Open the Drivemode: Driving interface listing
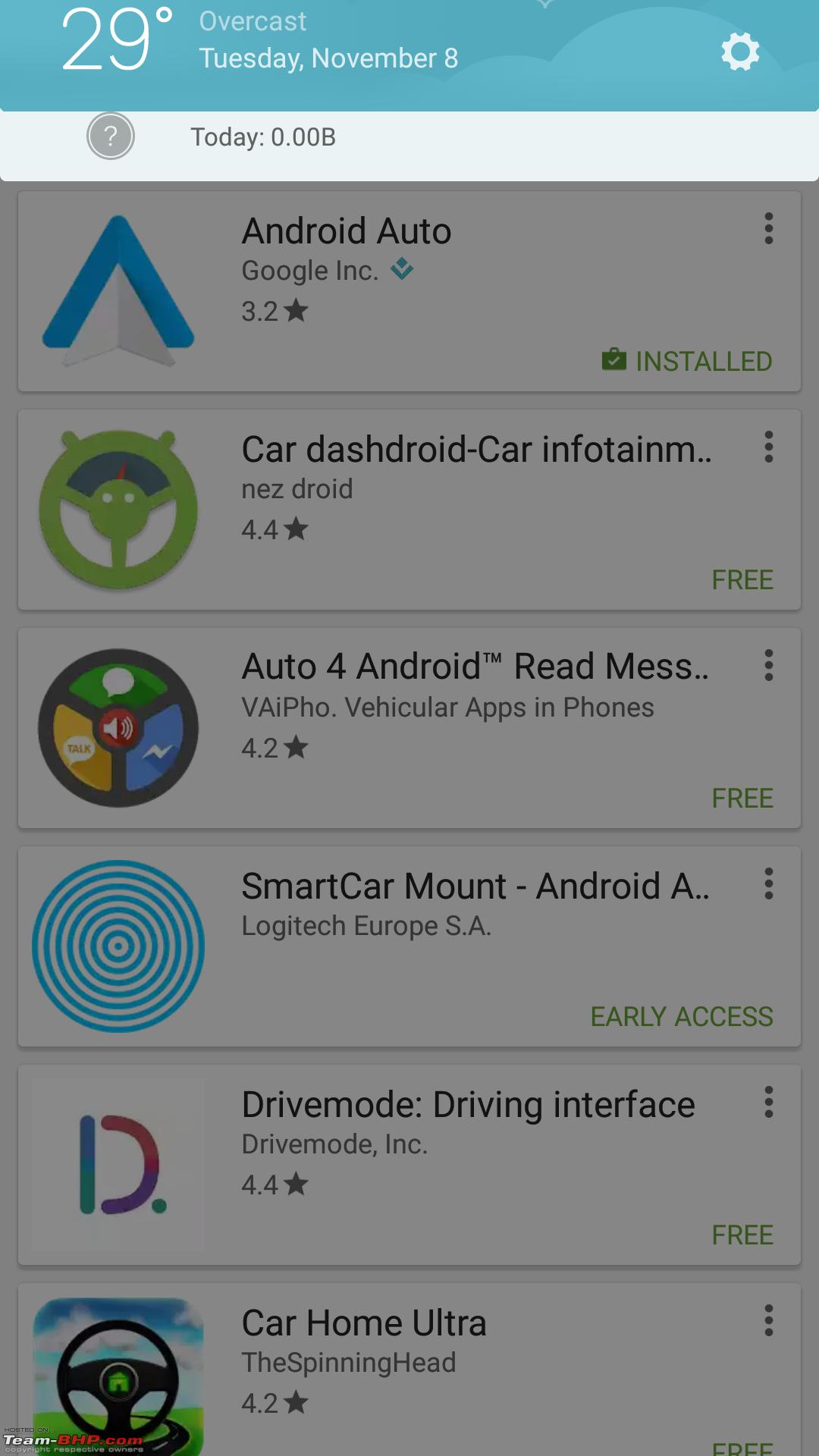This screenshot has width=819, height=1456. [x=409, y=1165]
